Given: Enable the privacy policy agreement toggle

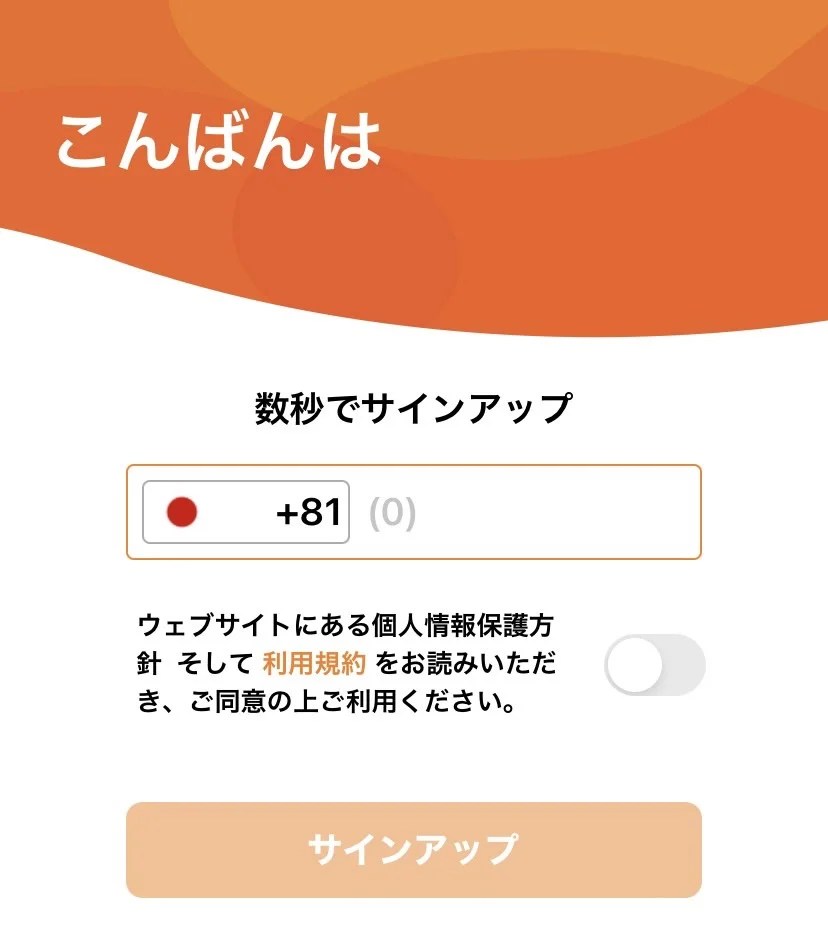Looking at the screenshot, I should pos(655,665).
